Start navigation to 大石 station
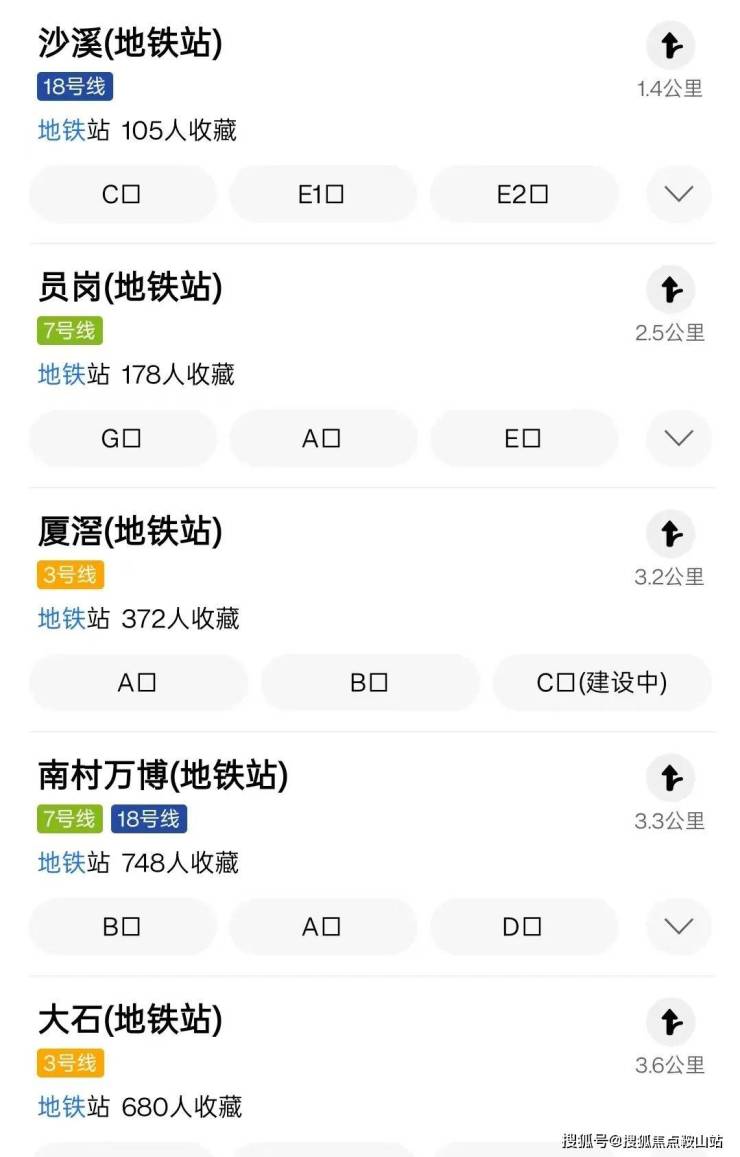The height and width of the screenshot is (1157, 740). pyautogui.click(x=670, y=1022)
